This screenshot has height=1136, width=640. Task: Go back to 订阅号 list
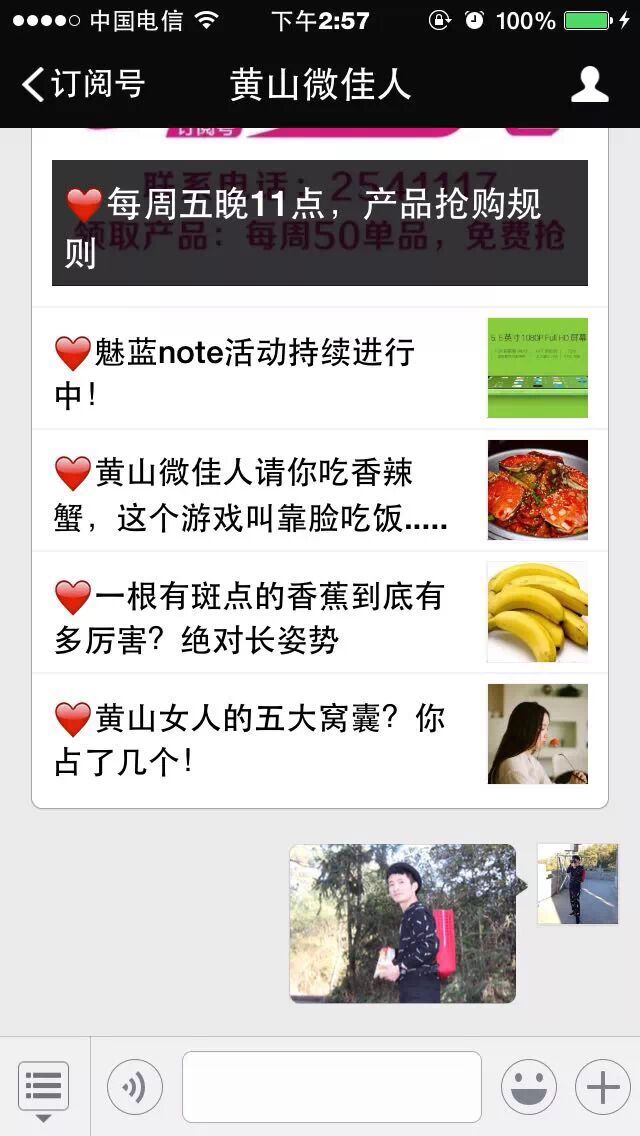pos(82,84)
